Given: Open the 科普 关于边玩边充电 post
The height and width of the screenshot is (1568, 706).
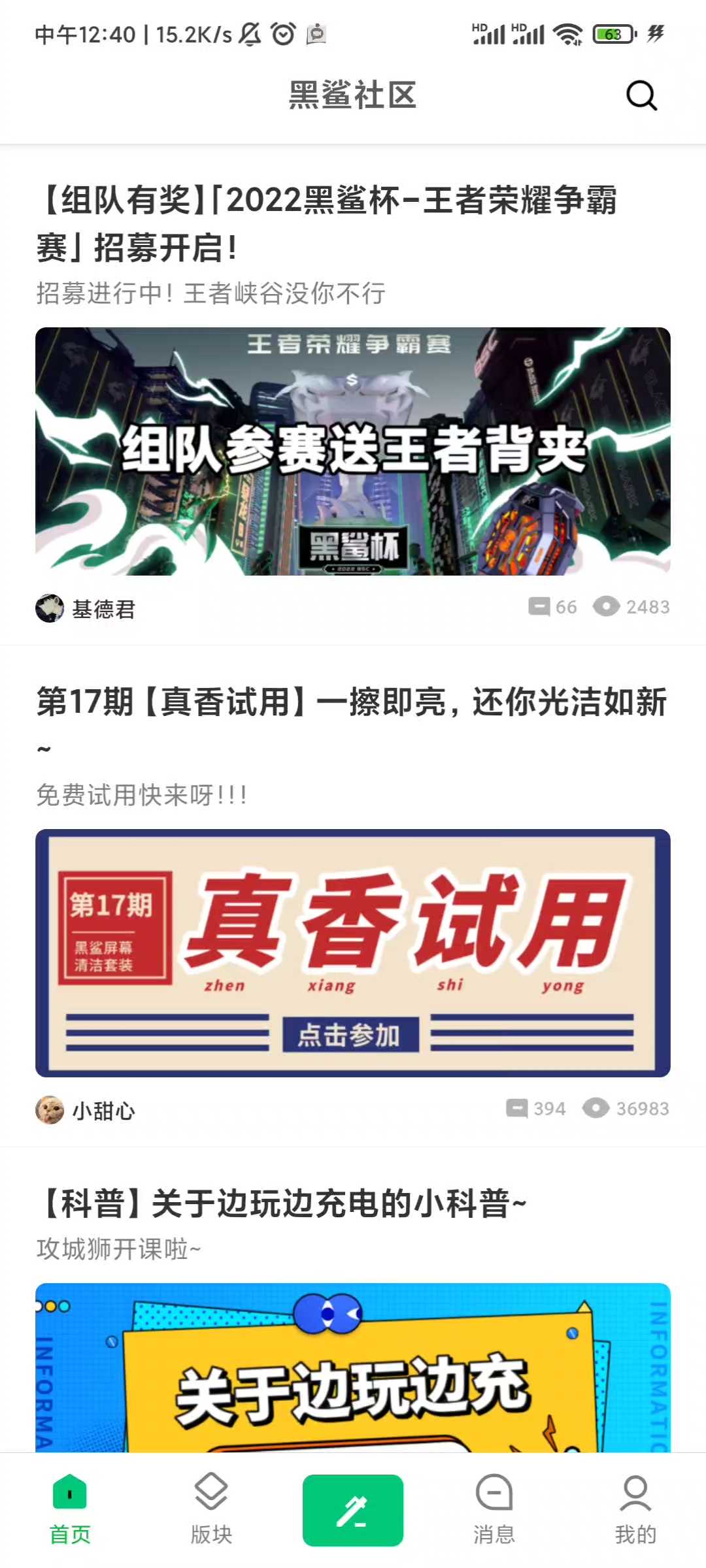Looking at the screenshot, I should [x=282, y=1203].
